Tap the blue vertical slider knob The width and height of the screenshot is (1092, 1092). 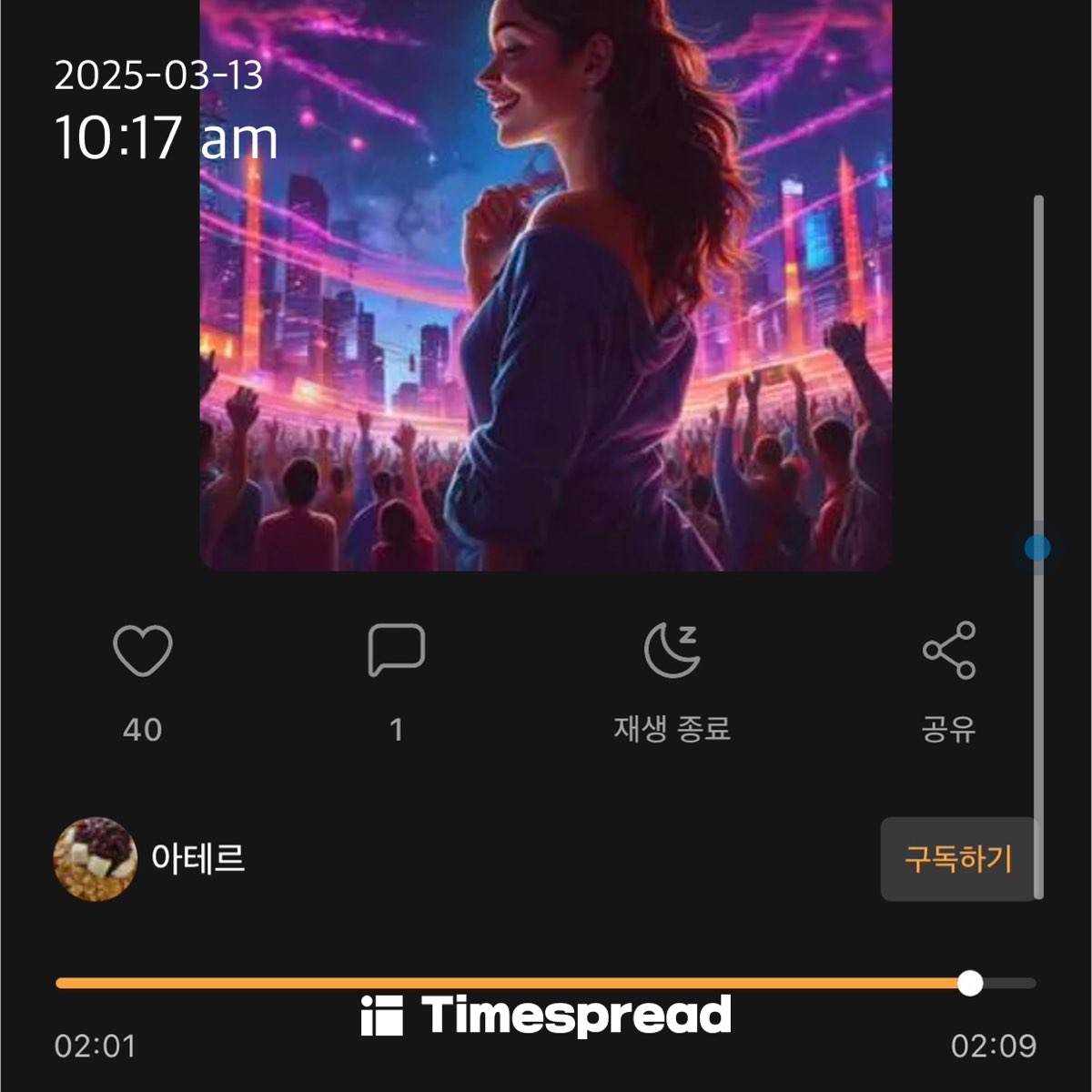(x=1037, y=548)
